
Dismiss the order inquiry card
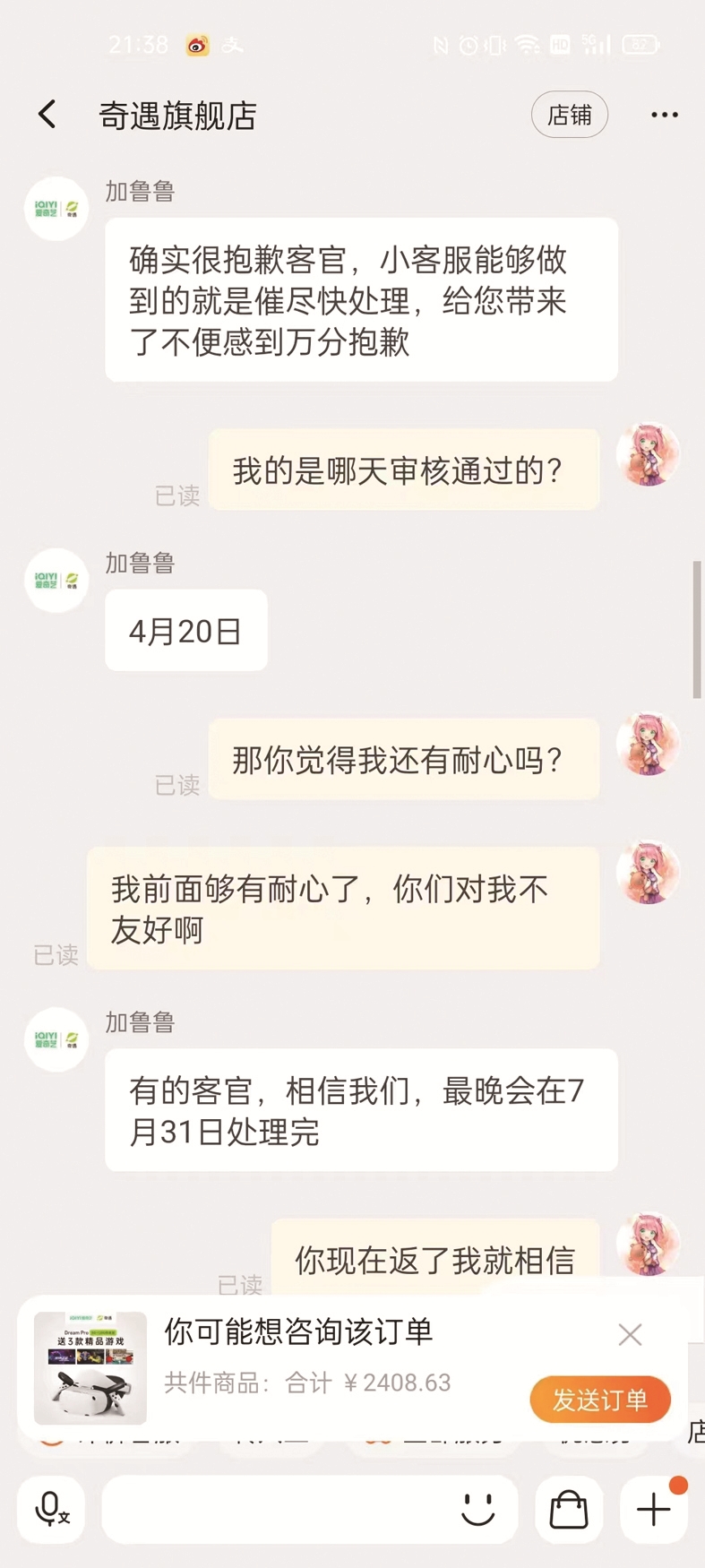click(x=630, y=1334)
